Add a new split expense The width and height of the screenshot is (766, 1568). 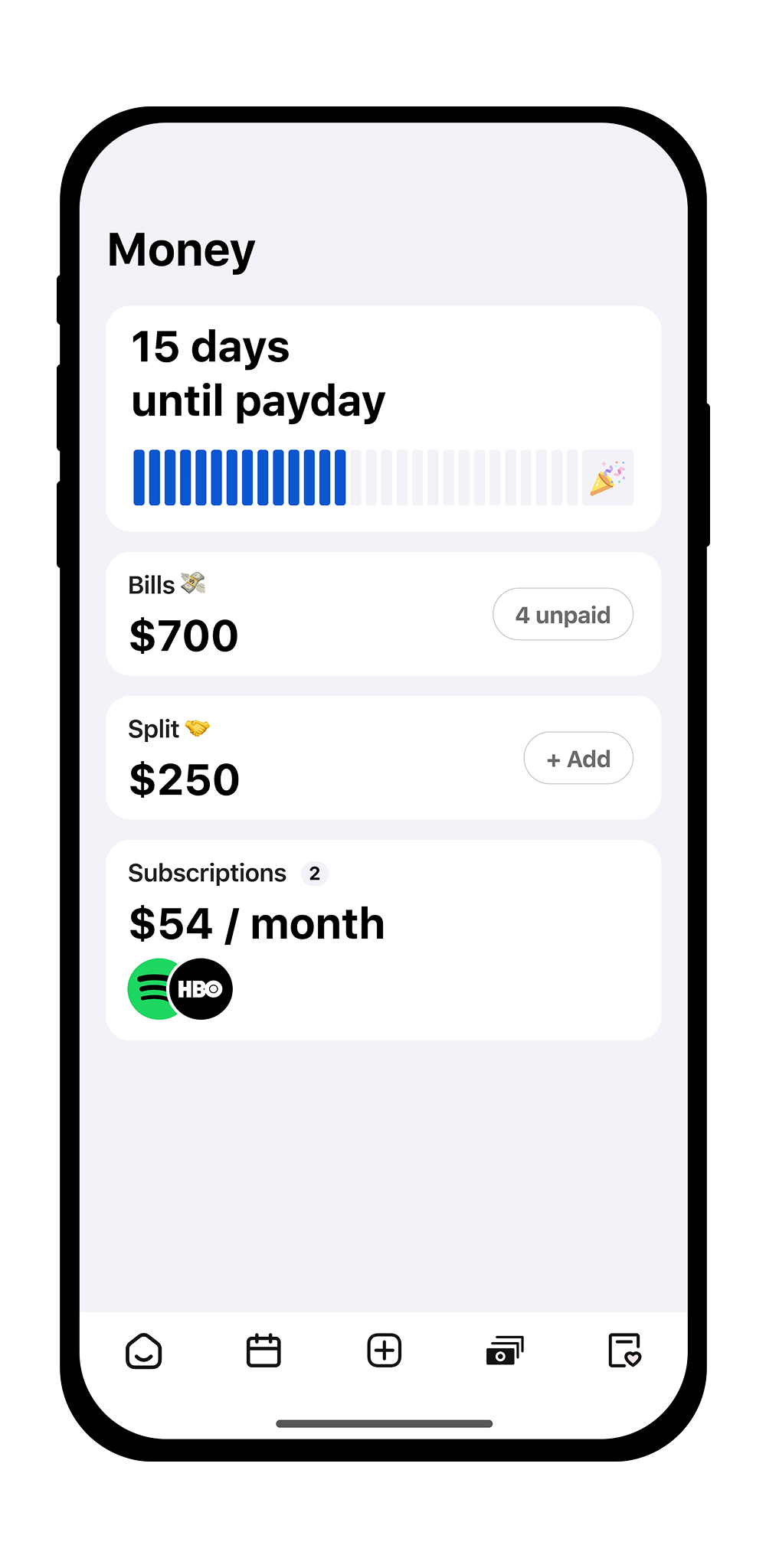(x=578, y=758)
